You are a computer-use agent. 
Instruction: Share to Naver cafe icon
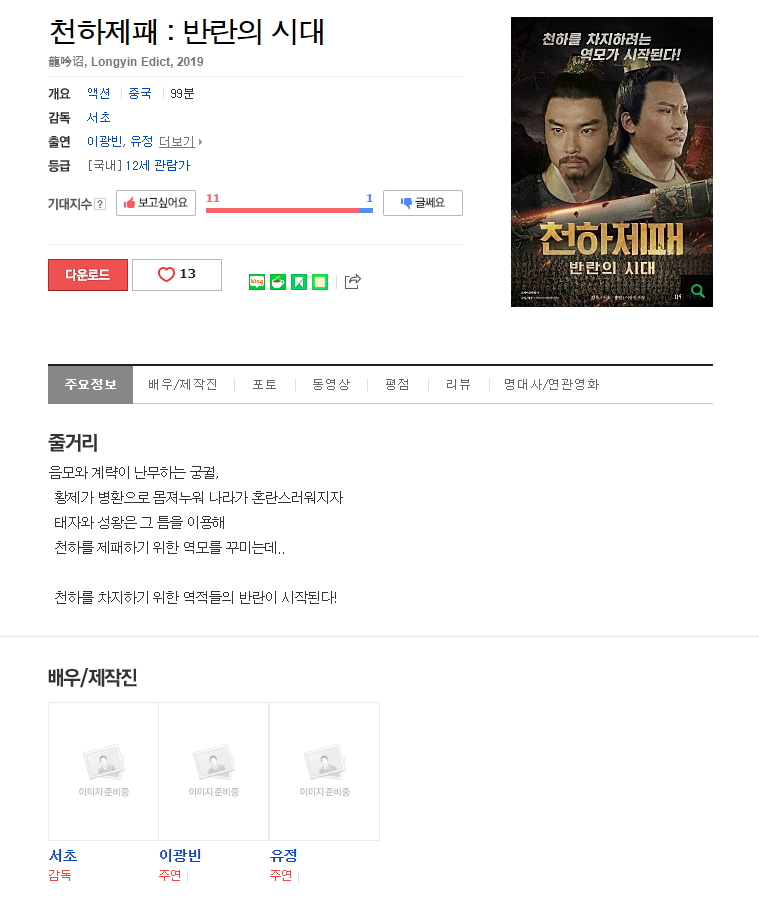coord(278,282)
